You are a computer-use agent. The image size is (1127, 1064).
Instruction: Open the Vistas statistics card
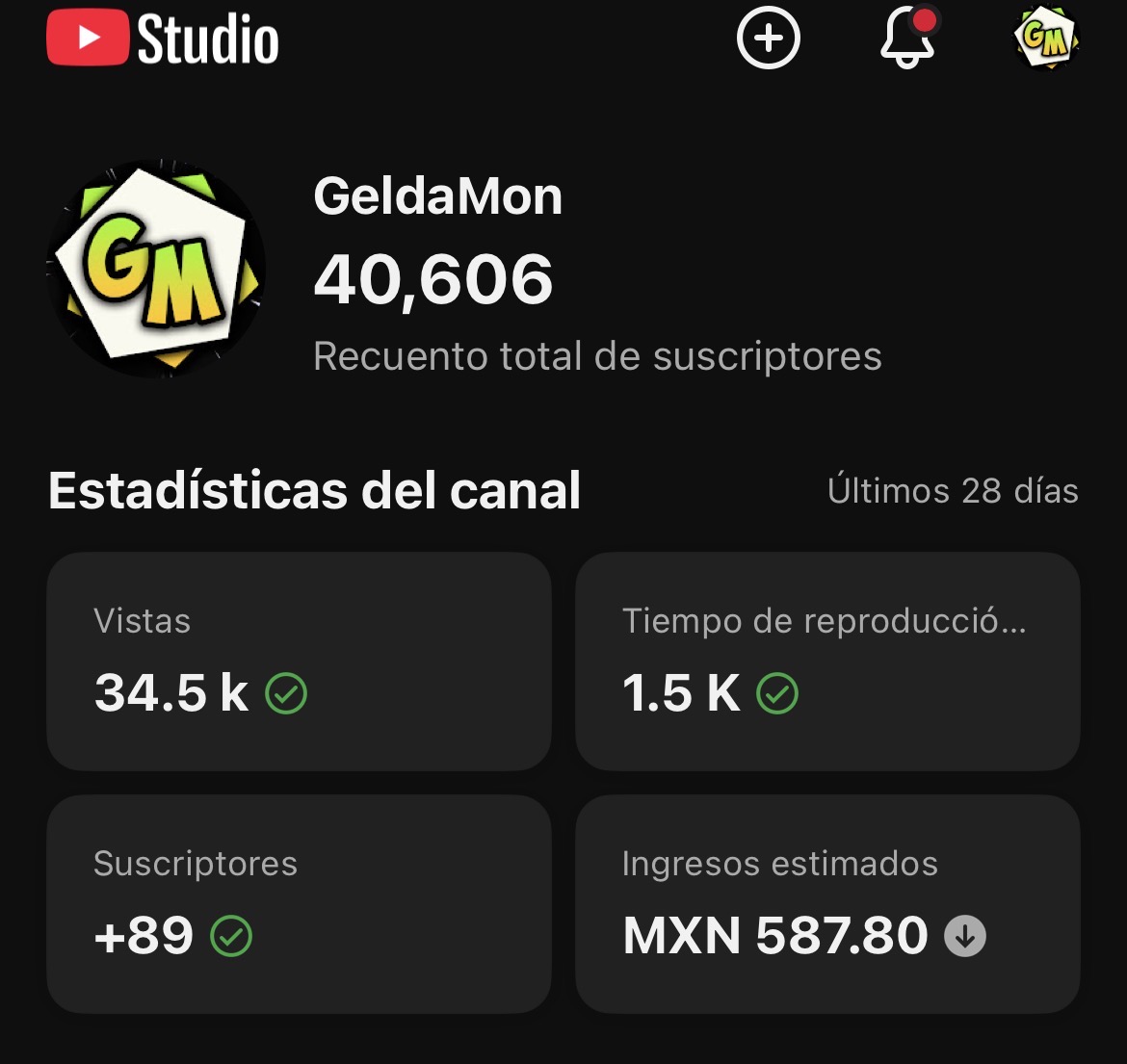coord(299,661)
